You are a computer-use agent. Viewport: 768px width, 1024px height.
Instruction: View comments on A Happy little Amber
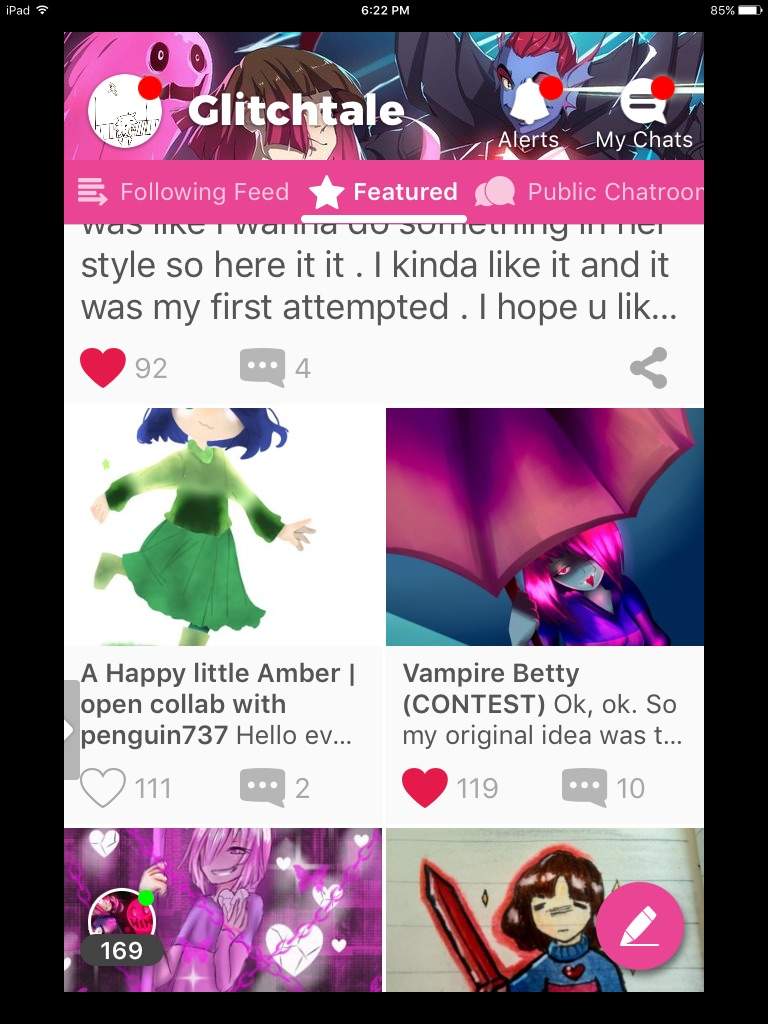(x=263, y=788)
